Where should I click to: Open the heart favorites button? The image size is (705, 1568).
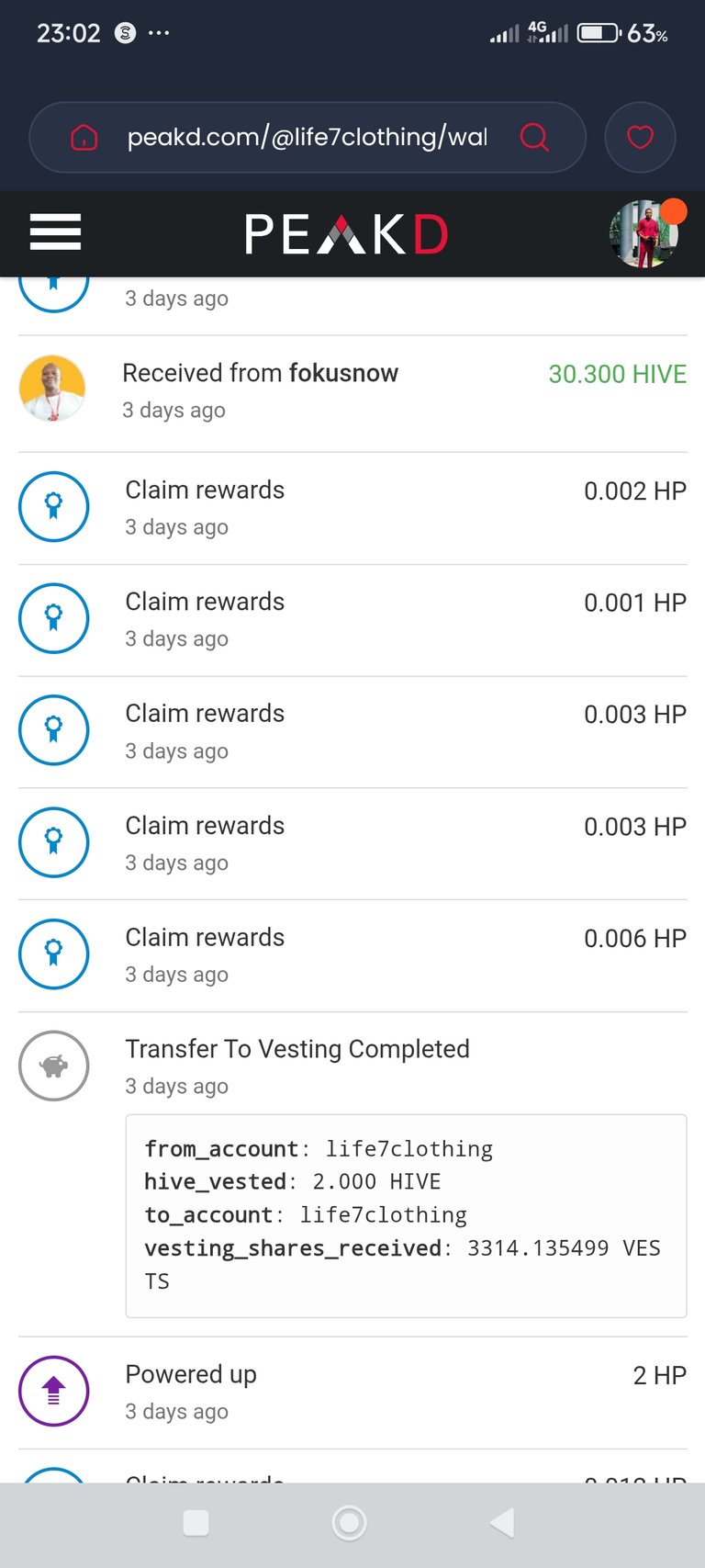pos(640,138)
